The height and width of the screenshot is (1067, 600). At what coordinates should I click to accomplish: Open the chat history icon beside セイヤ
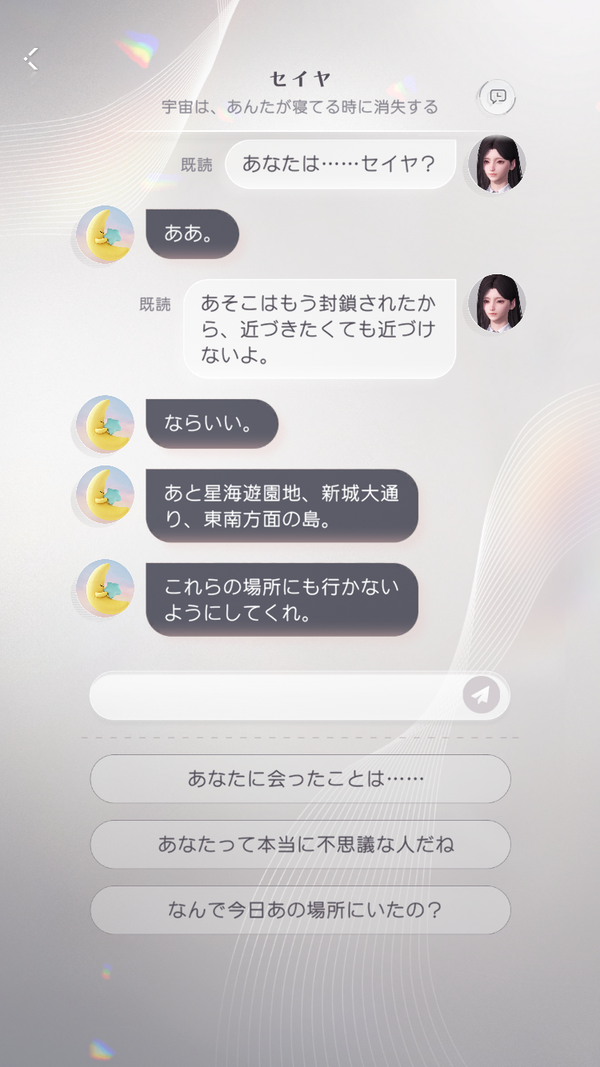click(497, 97)
